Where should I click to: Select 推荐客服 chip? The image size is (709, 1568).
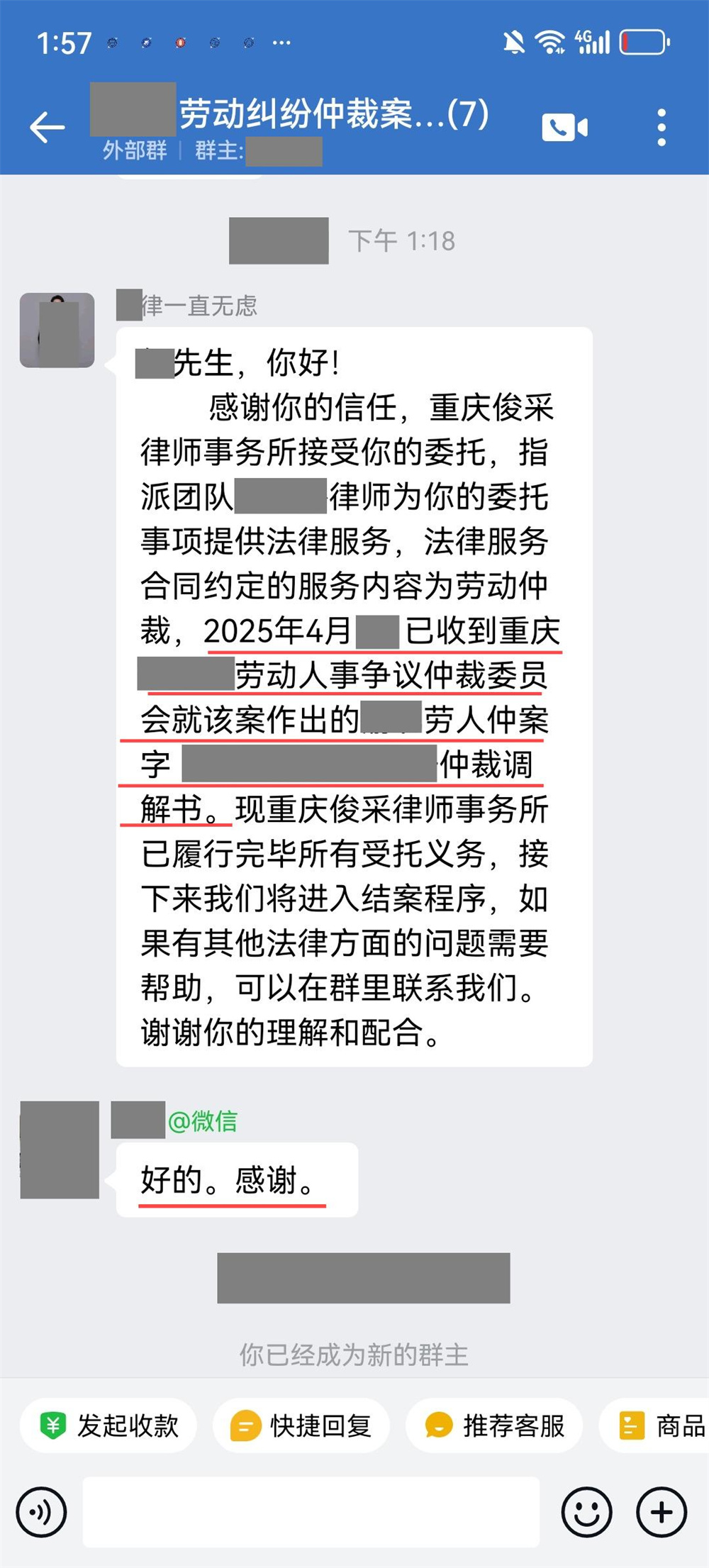click(494, 1425)
